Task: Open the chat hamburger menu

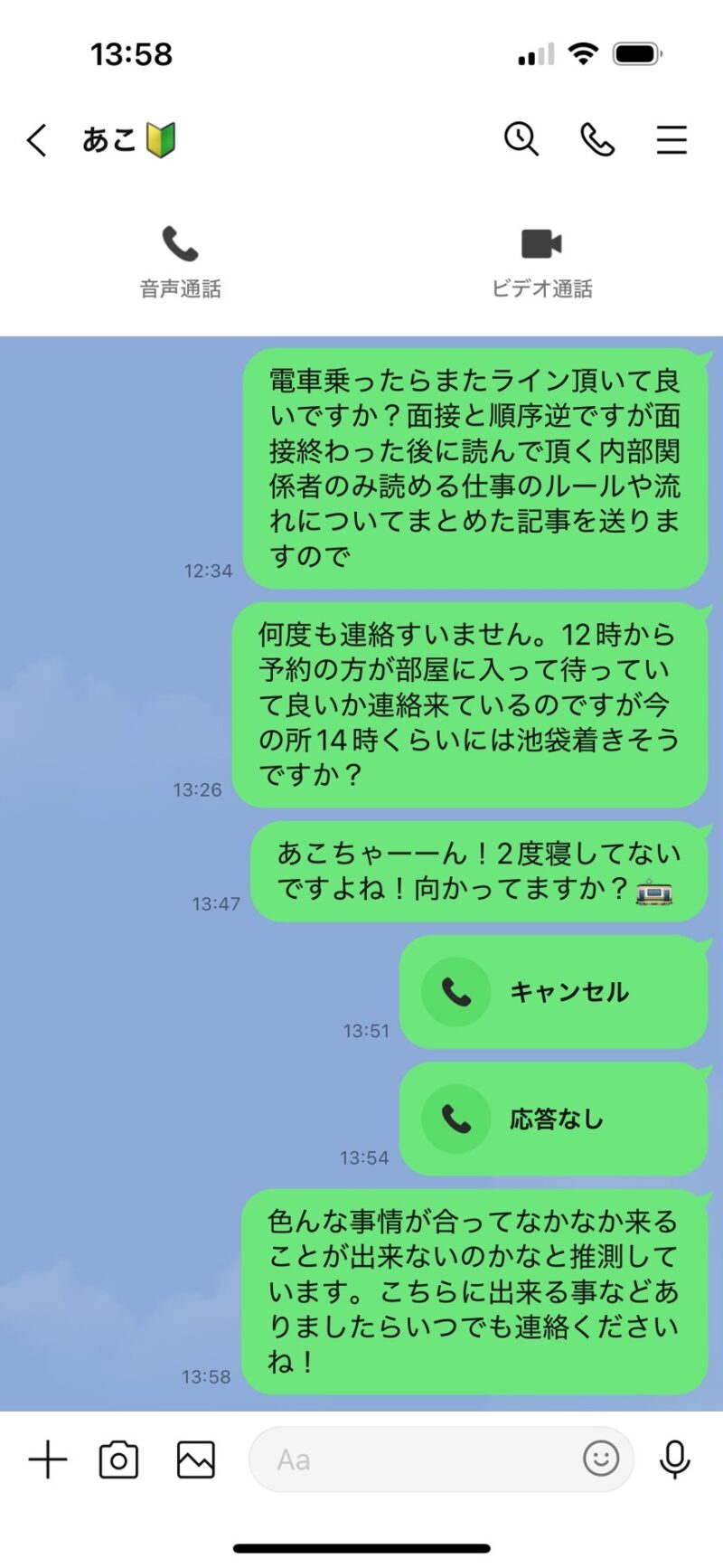Action: pos(671,140)
